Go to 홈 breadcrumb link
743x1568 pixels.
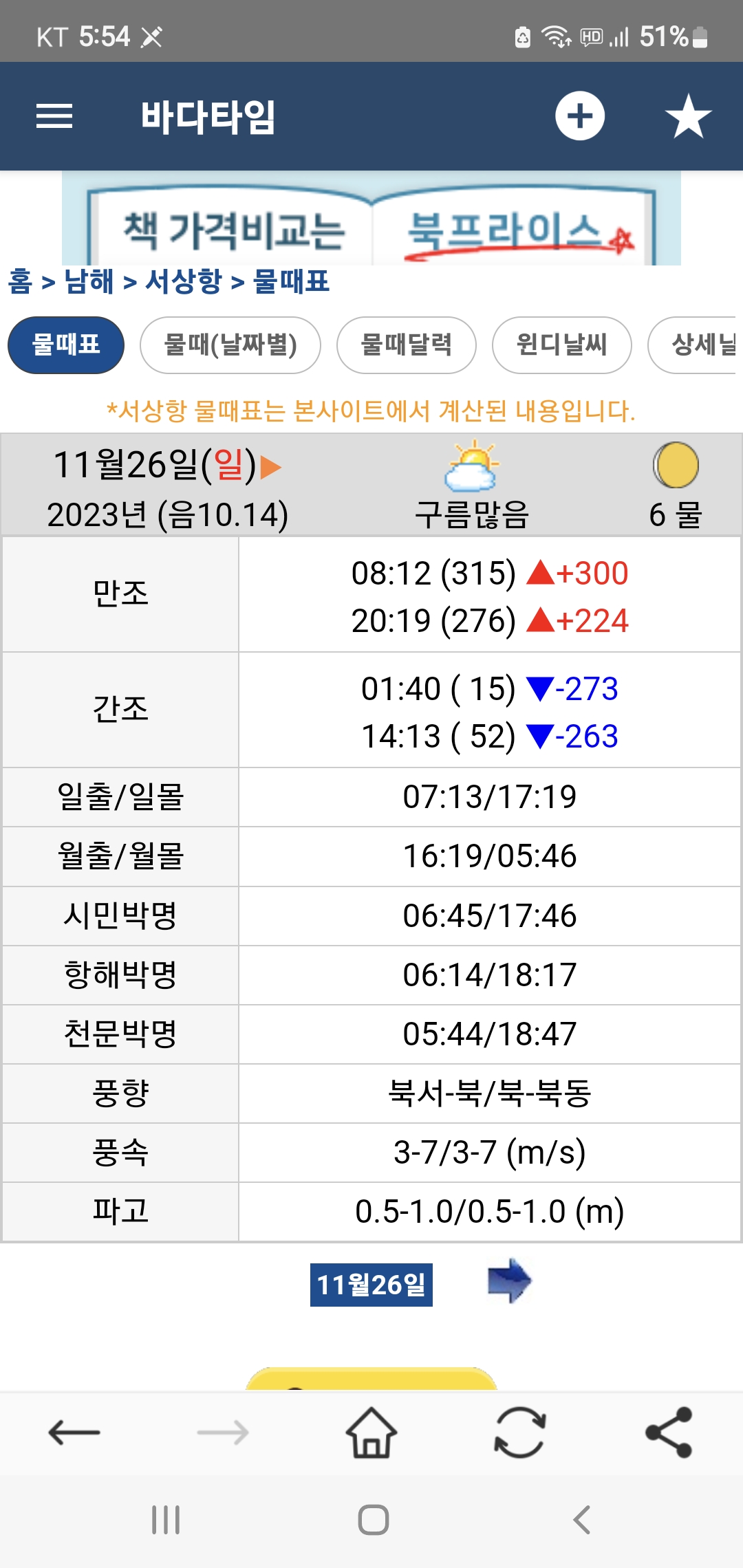pos(21,281)
